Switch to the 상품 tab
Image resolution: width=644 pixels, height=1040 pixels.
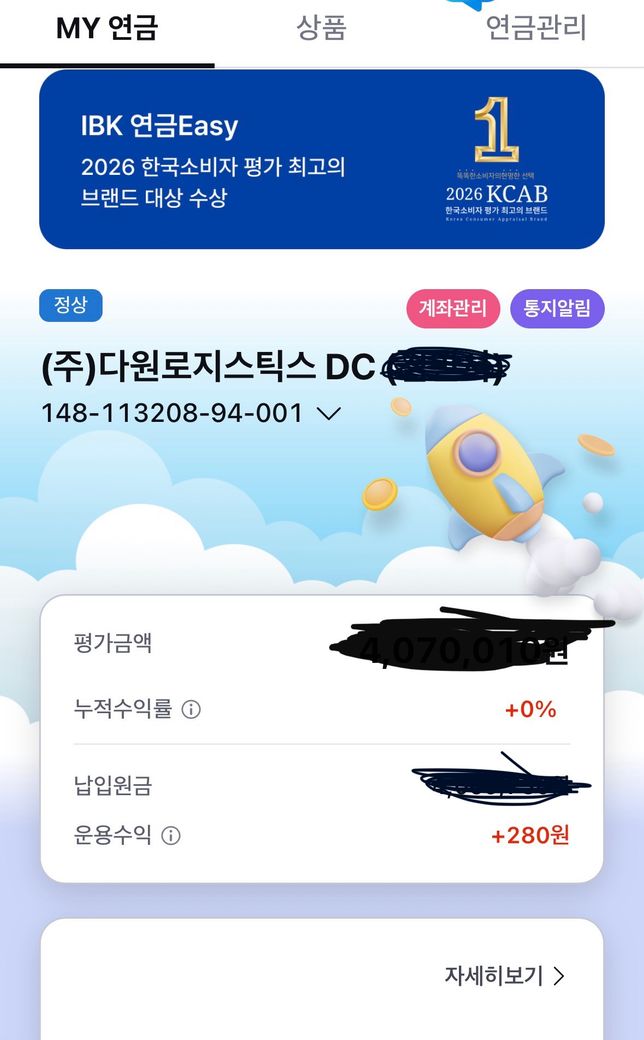coord(321,28)
